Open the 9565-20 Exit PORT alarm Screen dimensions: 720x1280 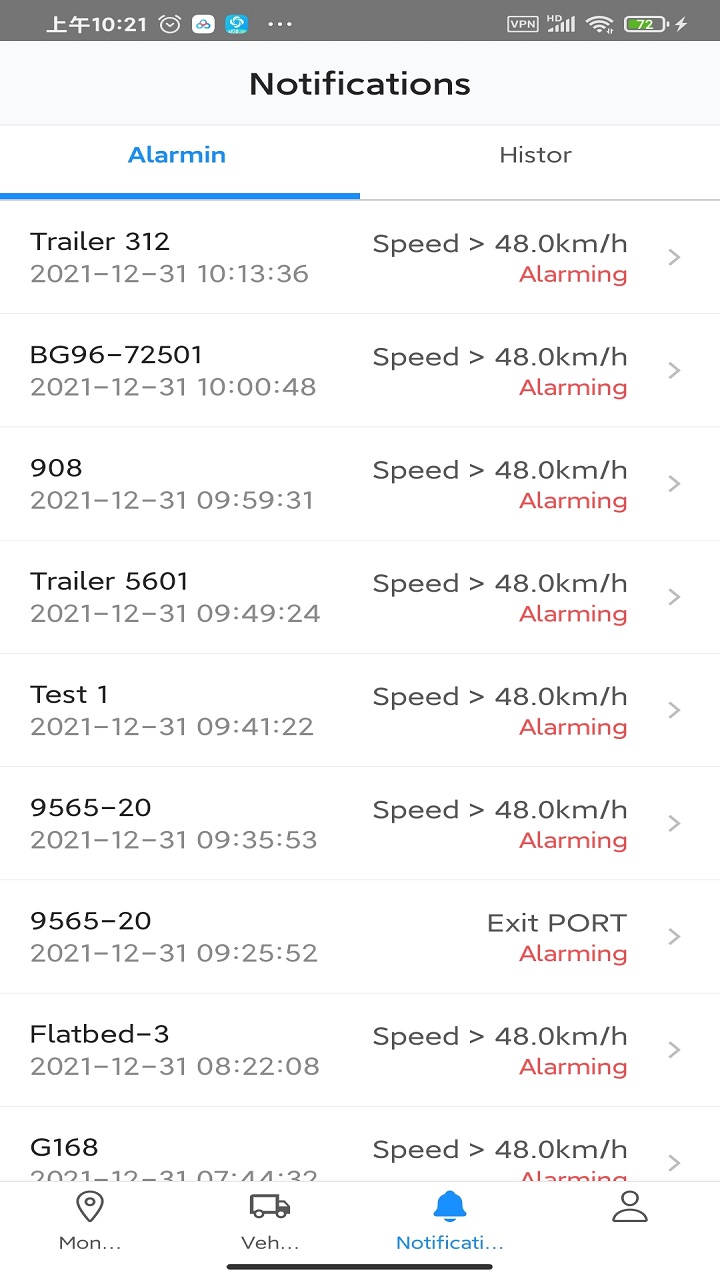360,936
